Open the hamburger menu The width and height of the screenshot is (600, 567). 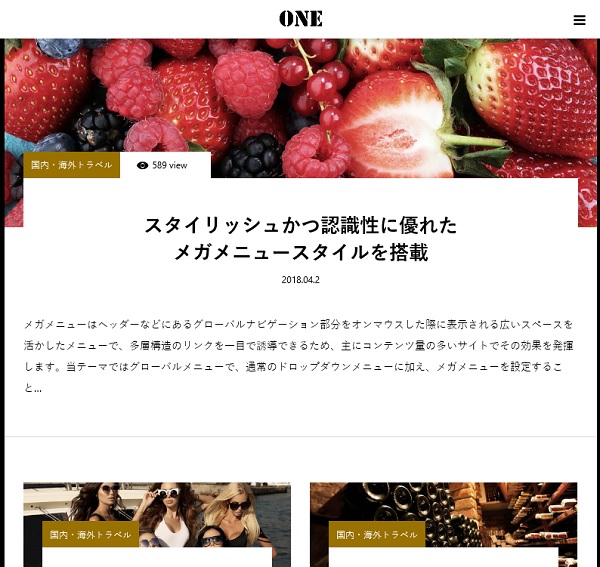(x=579, y=19)
